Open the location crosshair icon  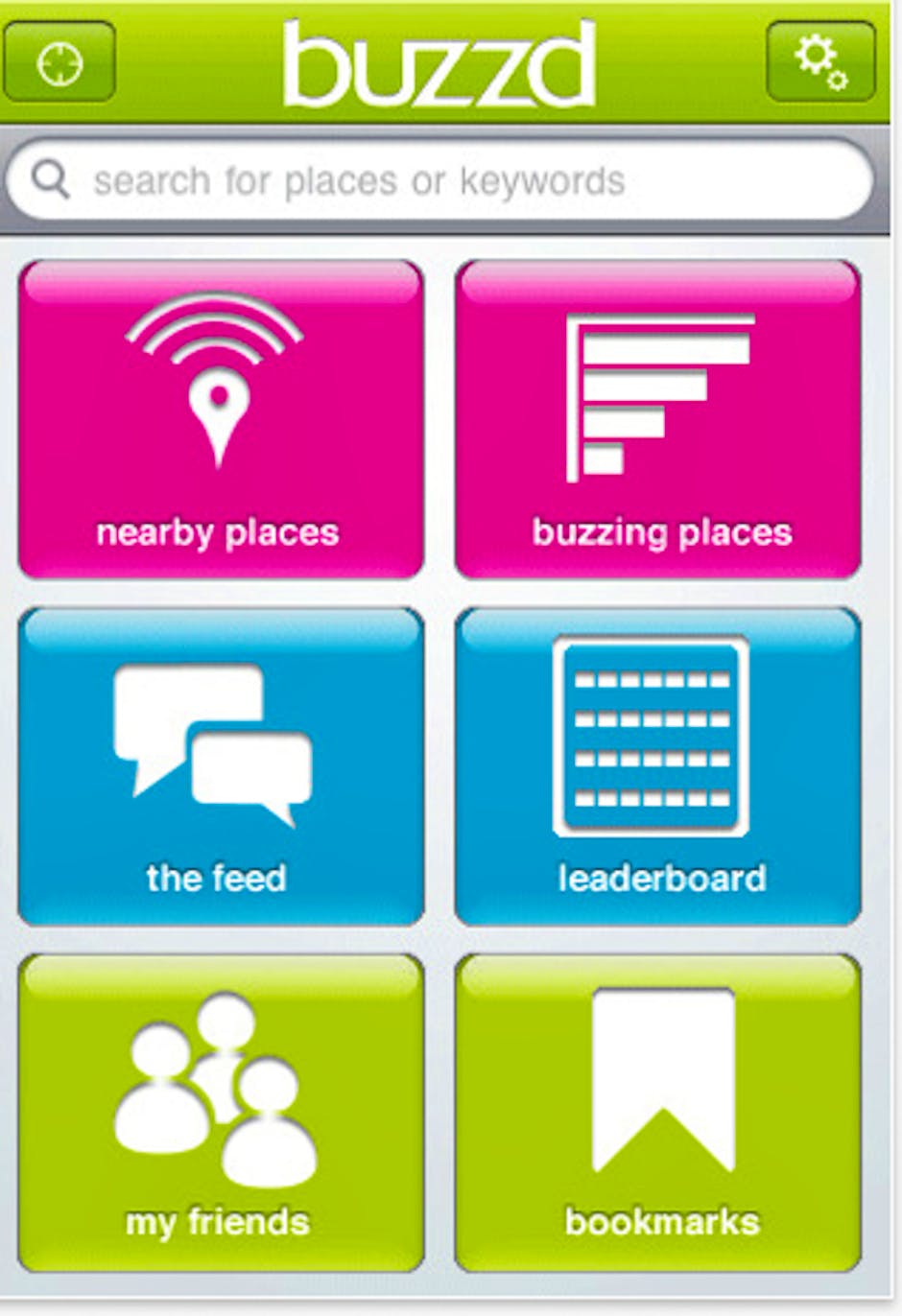pos(59,63)
